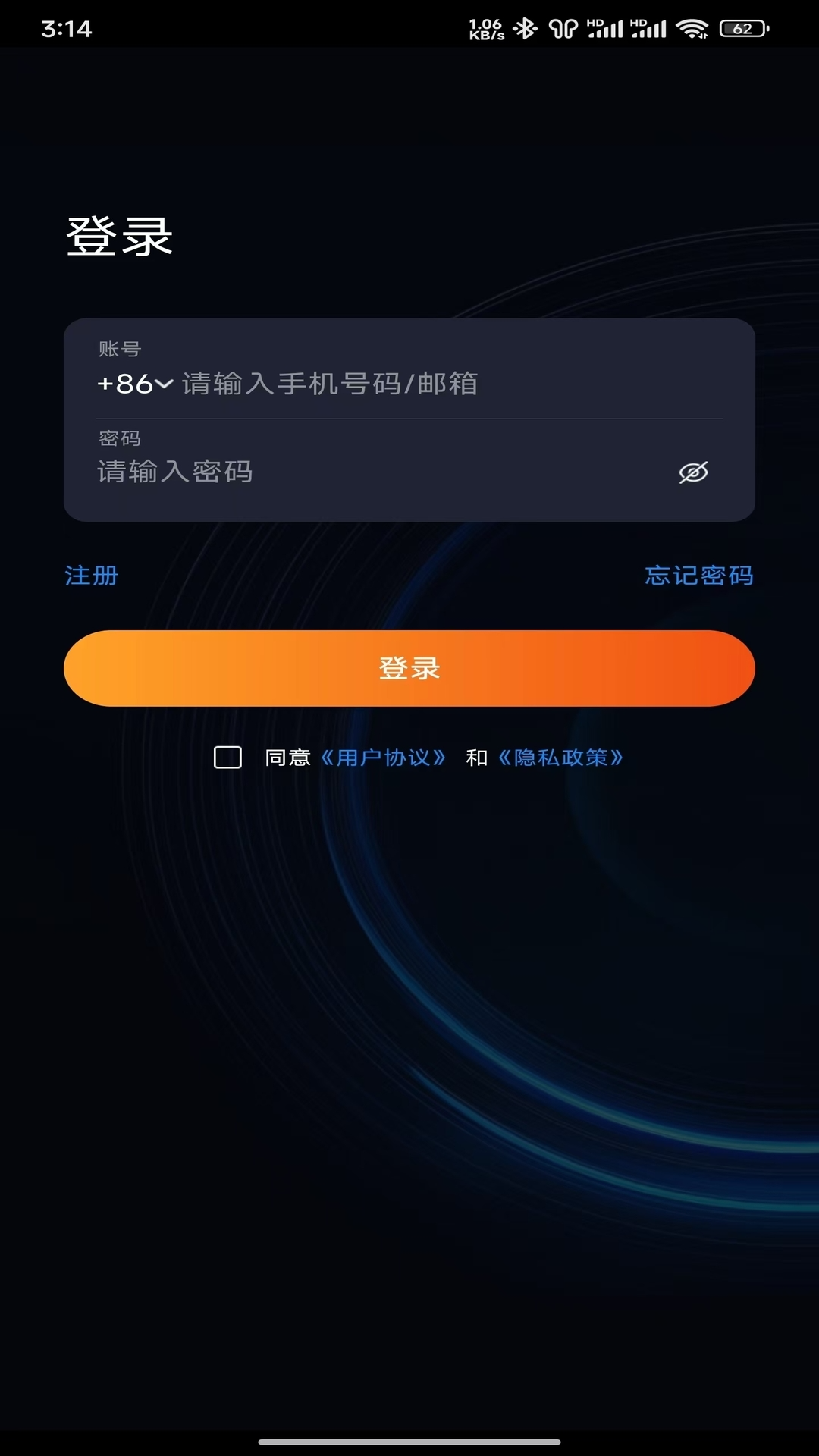The image size is (819, 1456).
Task: Toggle password visibility with the eye icon
Action: (695, 472)
